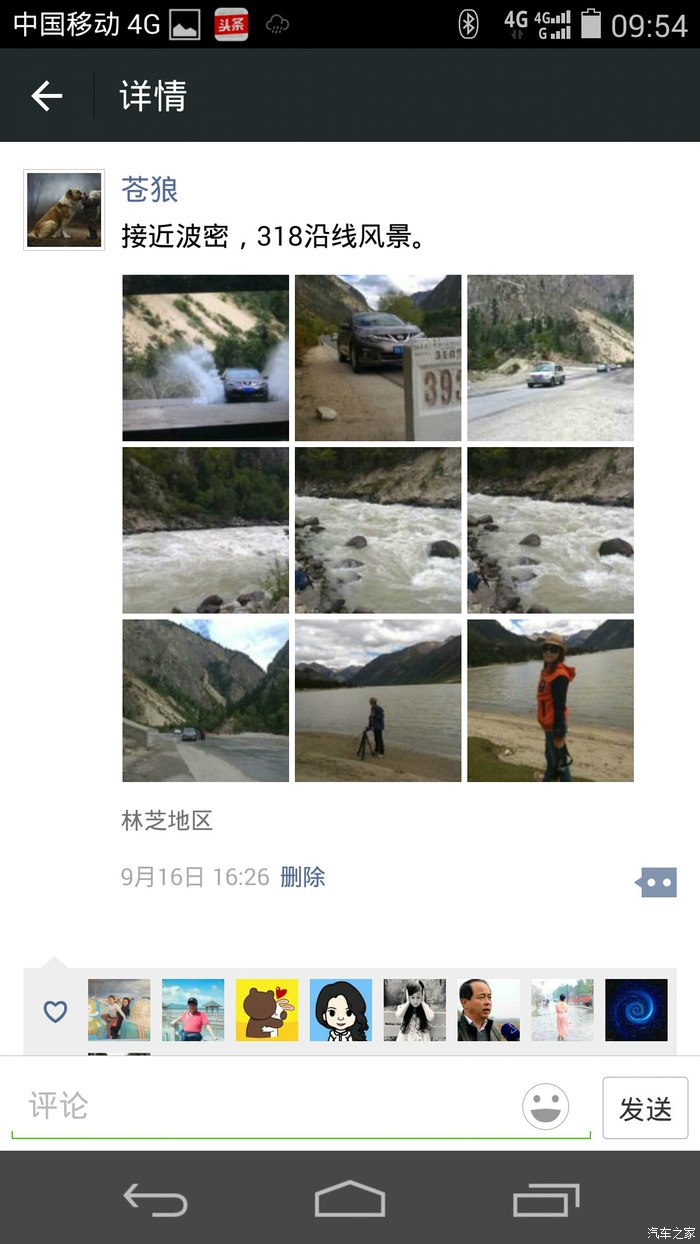Screen dimensions: 700x1244
Task: View photo of woman in orange vest
Action: (550, 700)
